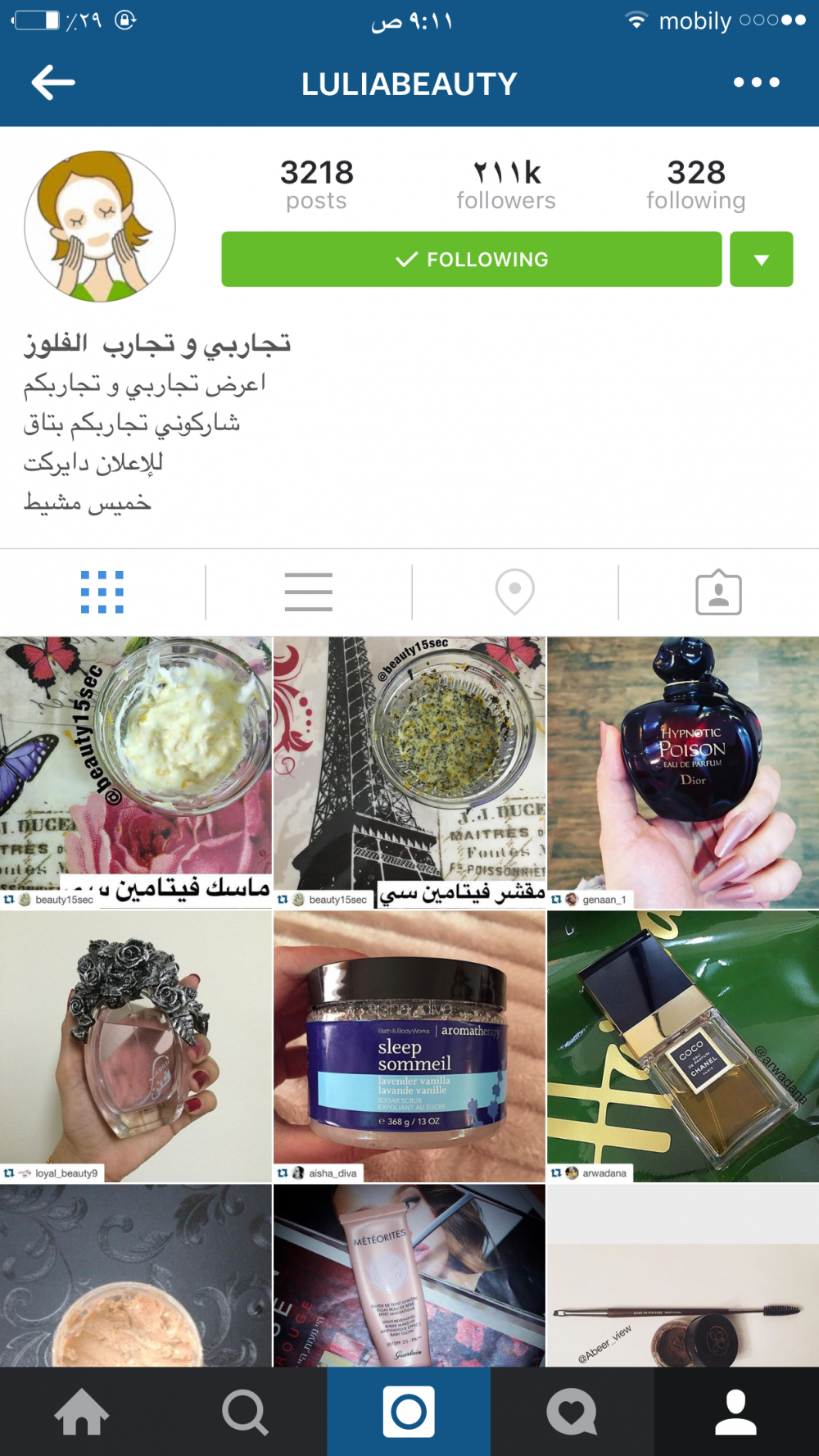Open the photo map tab
This screenshot has width=819, height=1456.
pyautogui.click(x=515, y=592)
